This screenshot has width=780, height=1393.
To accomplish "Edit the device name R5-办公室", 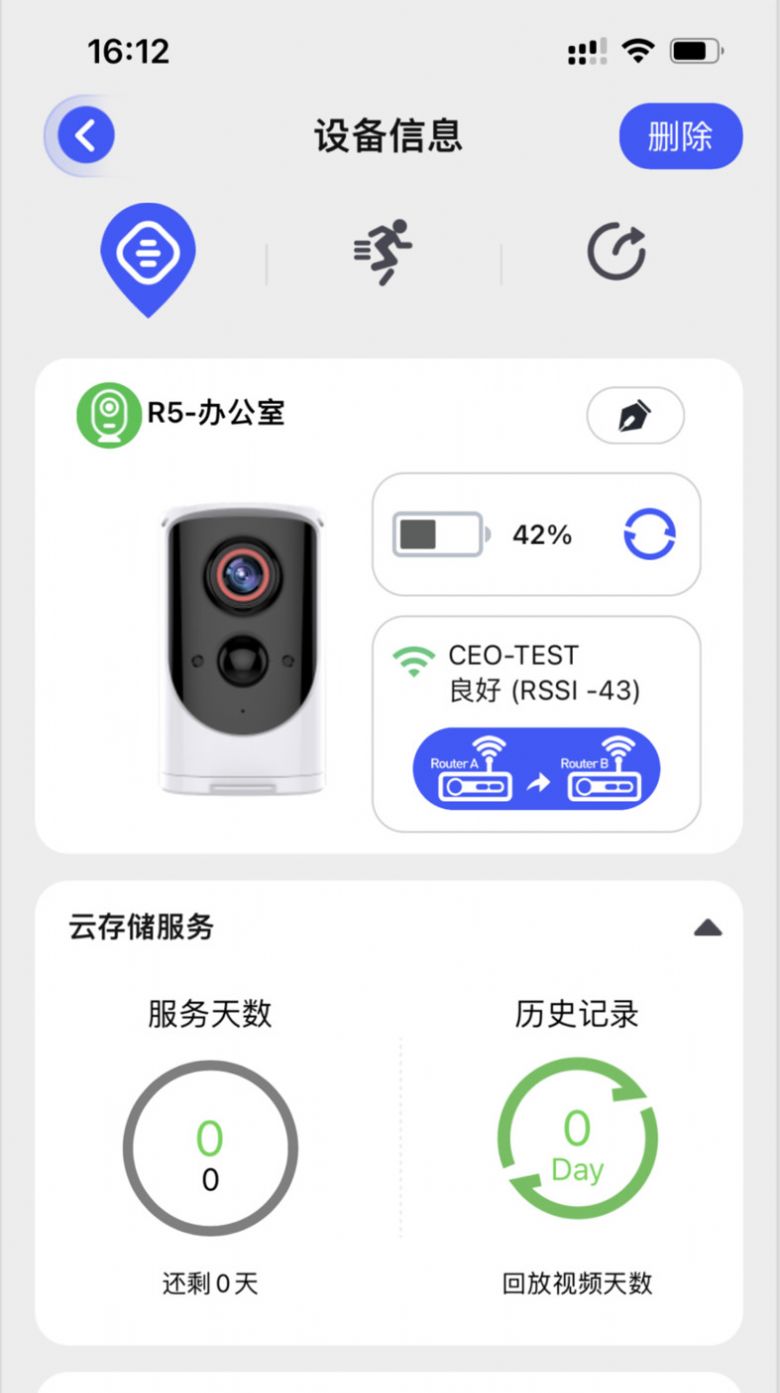I will coord(635,415).
